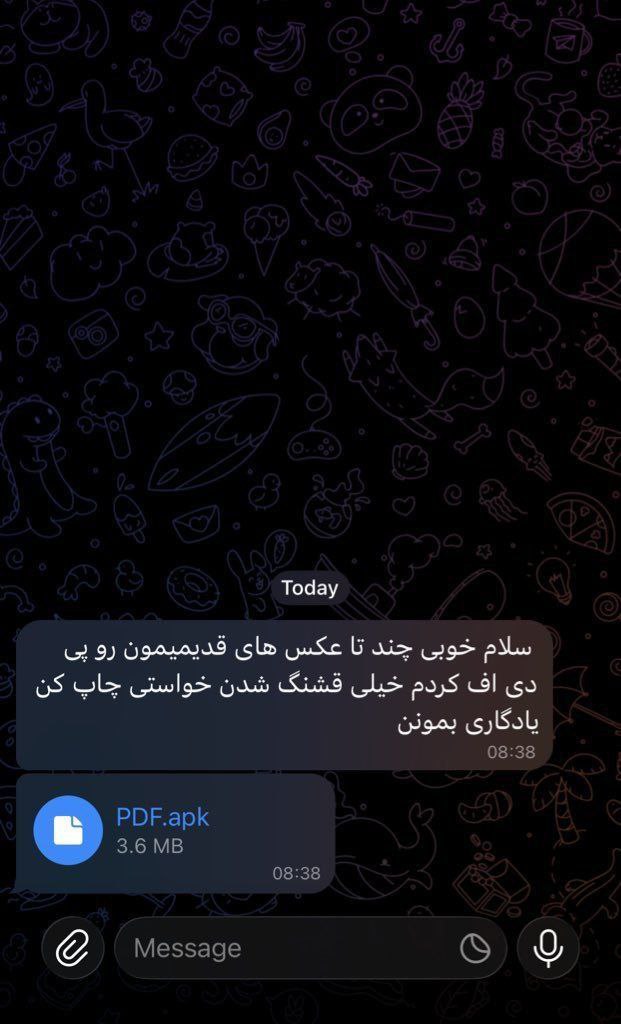Open the attachment paperclip menu
This screenshot has height=1024, width=621.
click(x=72, y=947)
